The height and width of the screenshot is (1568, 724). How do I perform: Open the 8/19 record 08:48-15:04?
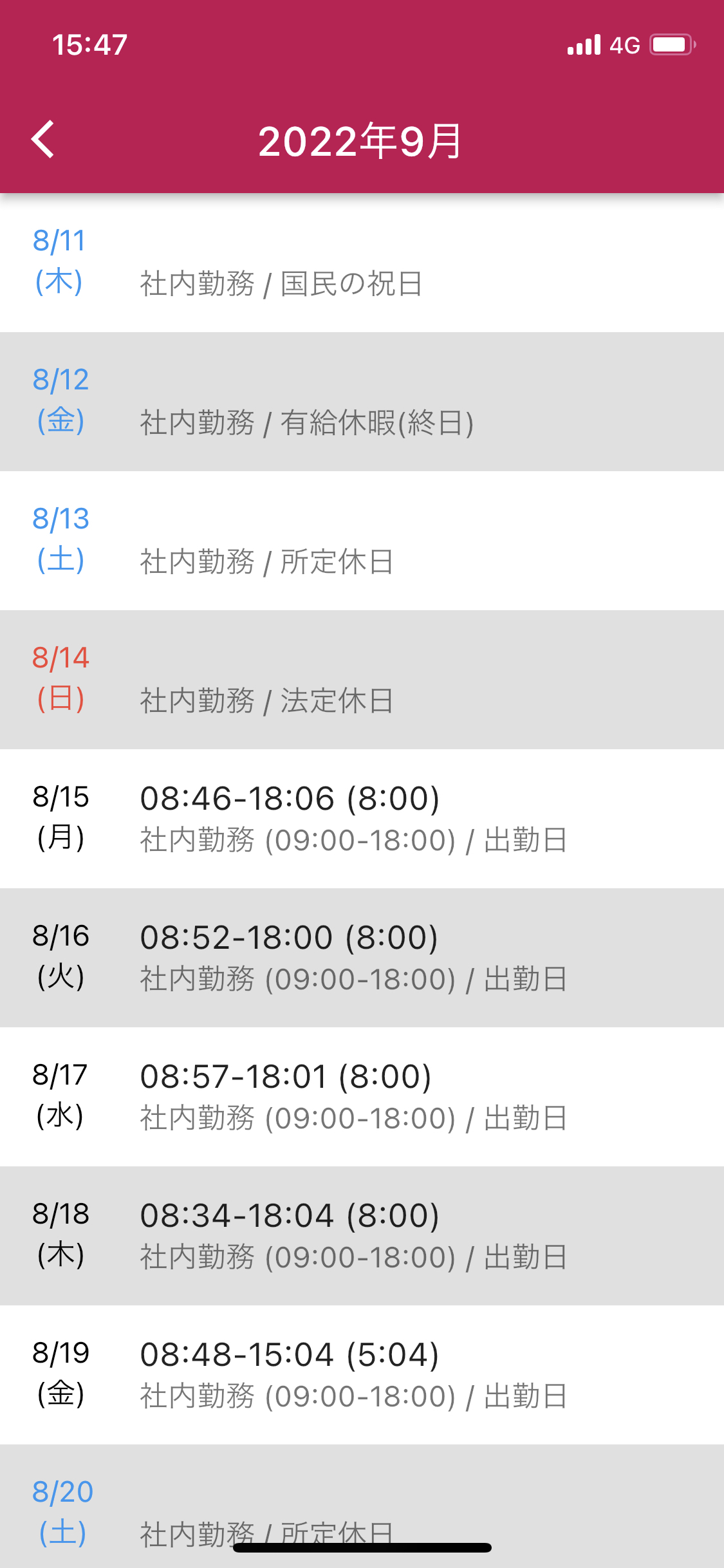point(362,1375)
